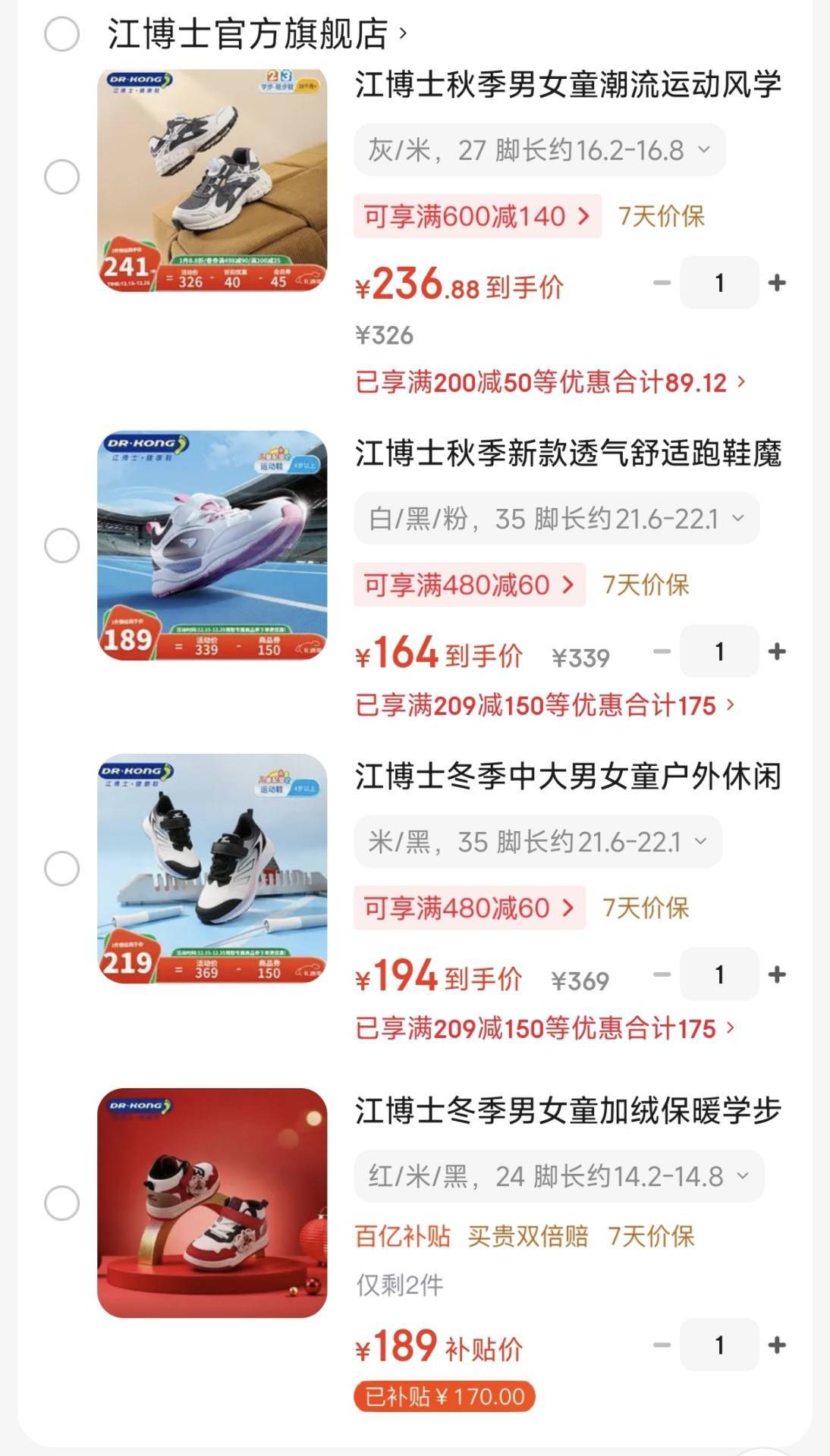The width and height of the screenshot is (830, 1456).
Task: Open product image of 江博士冬季男女童加绒保暖学步
Action: coord(212,1203)
